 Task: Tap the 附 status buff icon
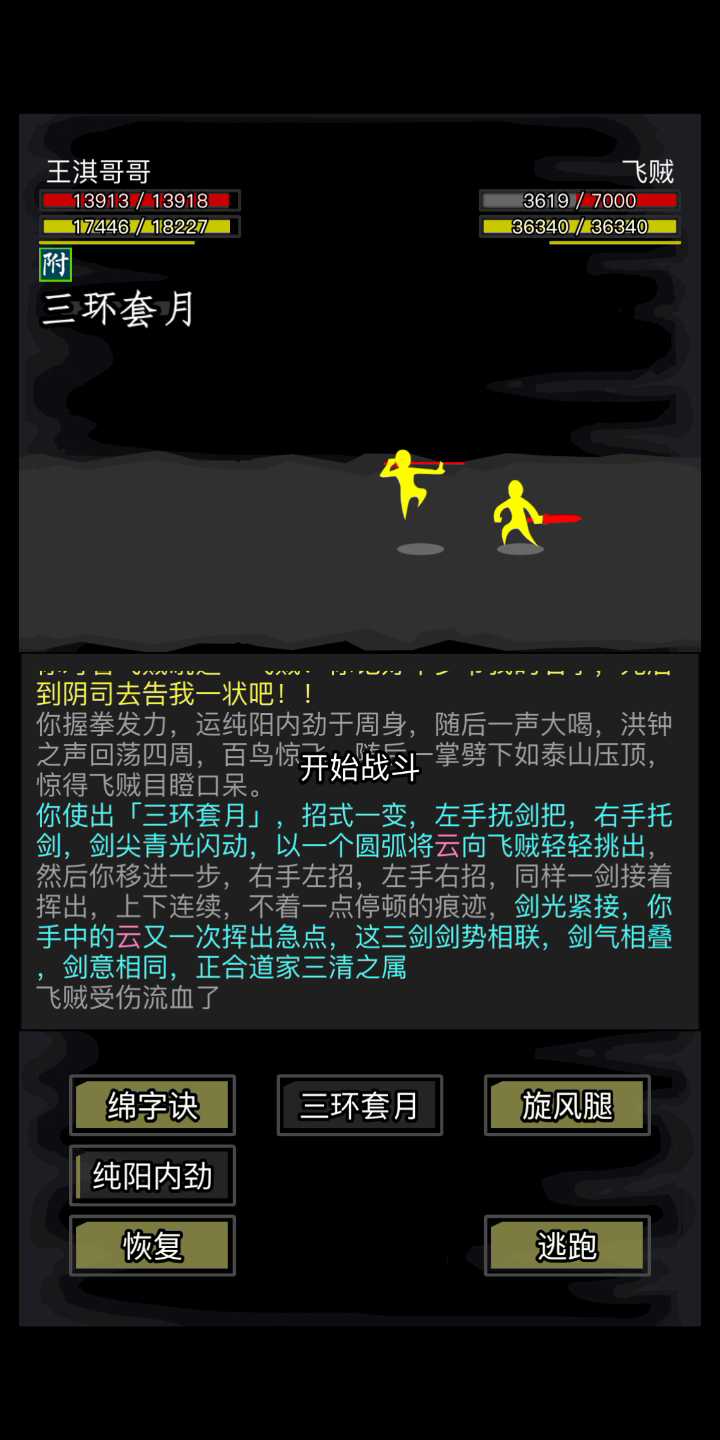[55, 265]
